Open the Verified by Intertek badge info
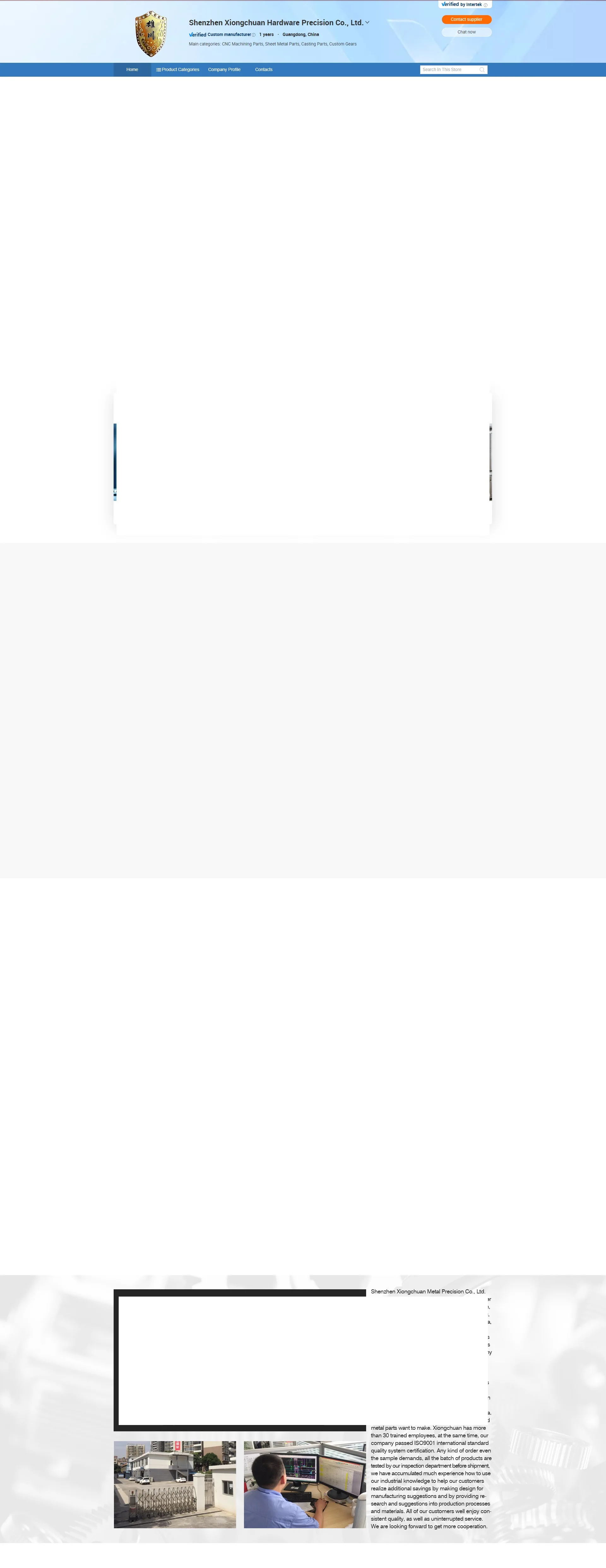The height and width of the screenshot is (1568, 606). (464, 4)
